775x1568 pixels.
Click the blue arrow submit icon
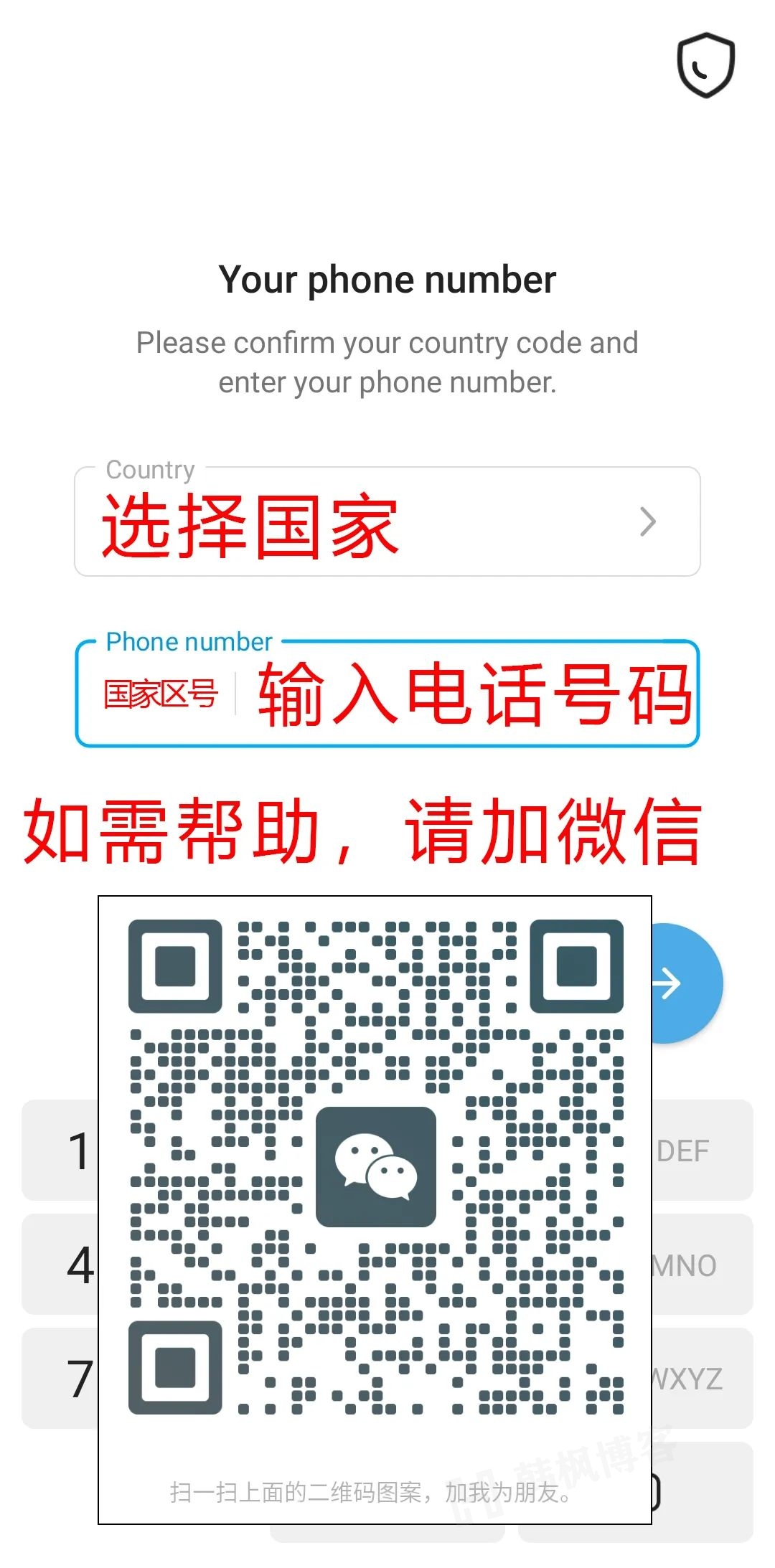pyautogui.click(x=670, y=983)
